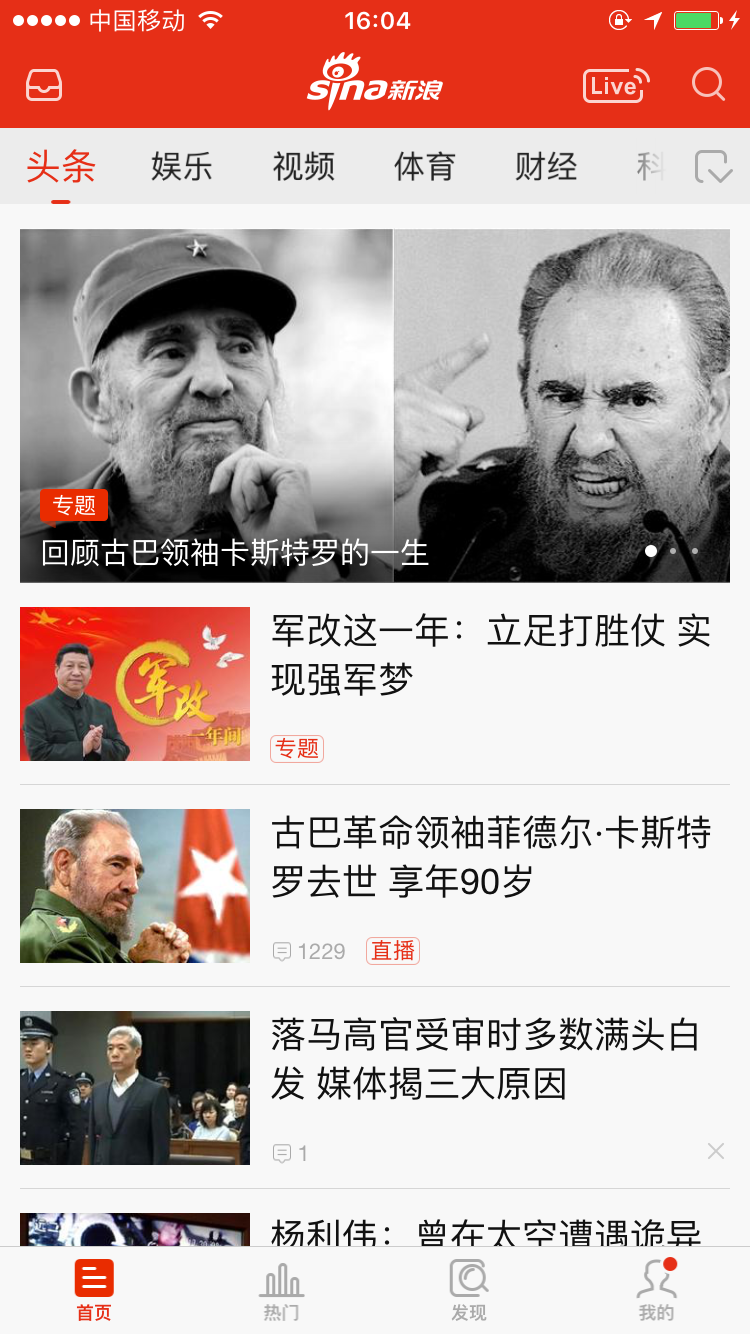This screenshot has height=1334, width=750.
Task: Select the 首页 home tab
Action: coord(94,1290)
